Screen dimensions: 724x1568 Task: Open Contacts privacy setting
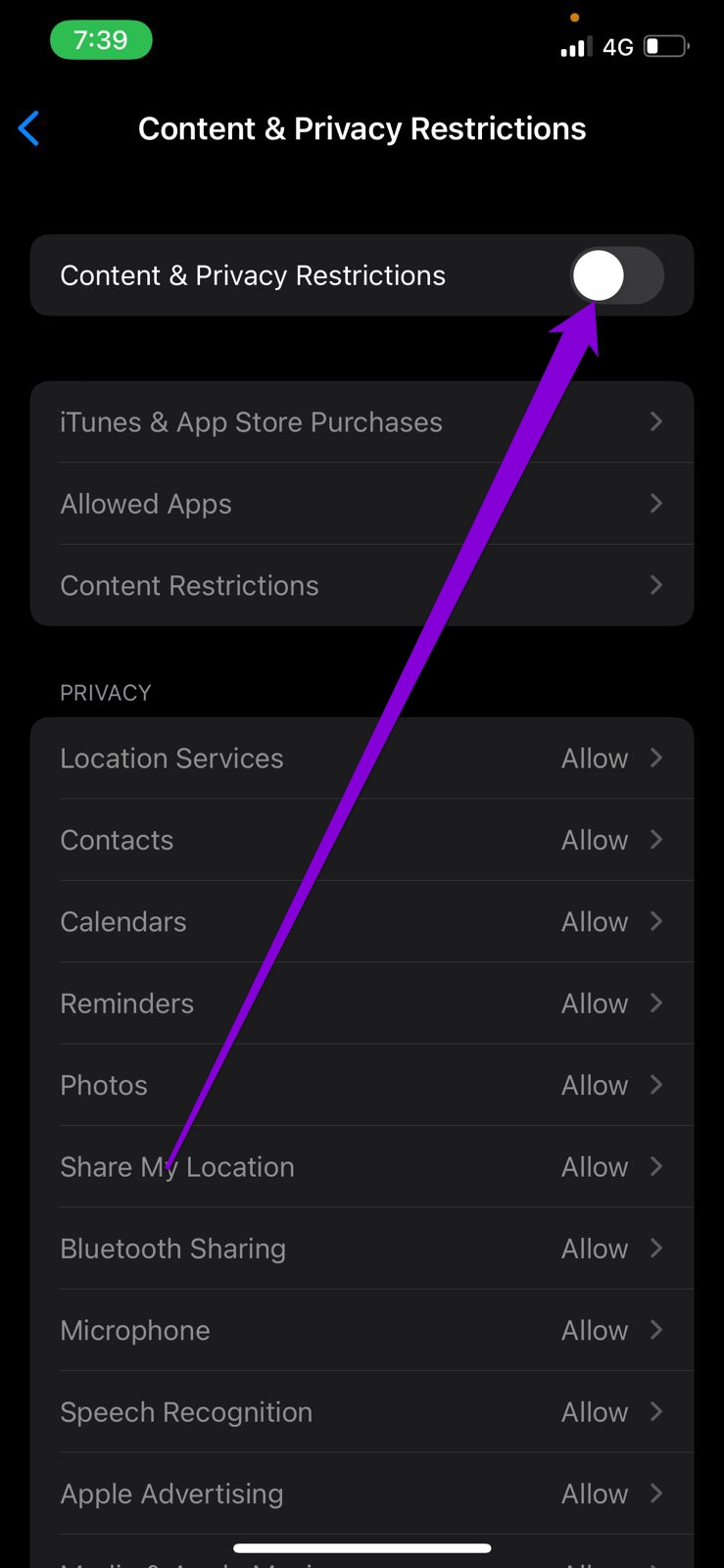click(x=362, y=840)
